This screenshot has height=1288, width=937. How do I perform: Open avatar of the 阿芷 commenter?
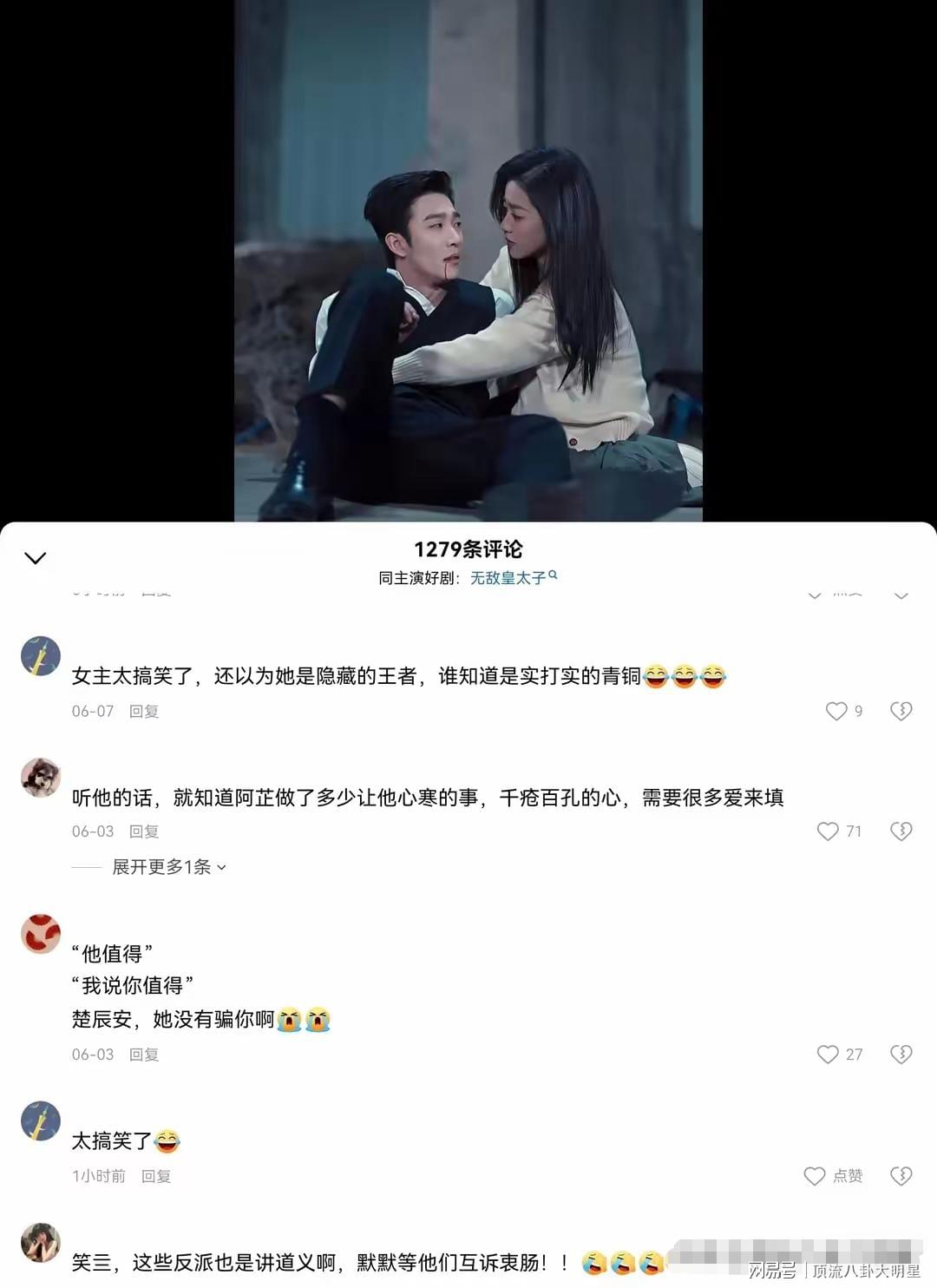point(41,777)
